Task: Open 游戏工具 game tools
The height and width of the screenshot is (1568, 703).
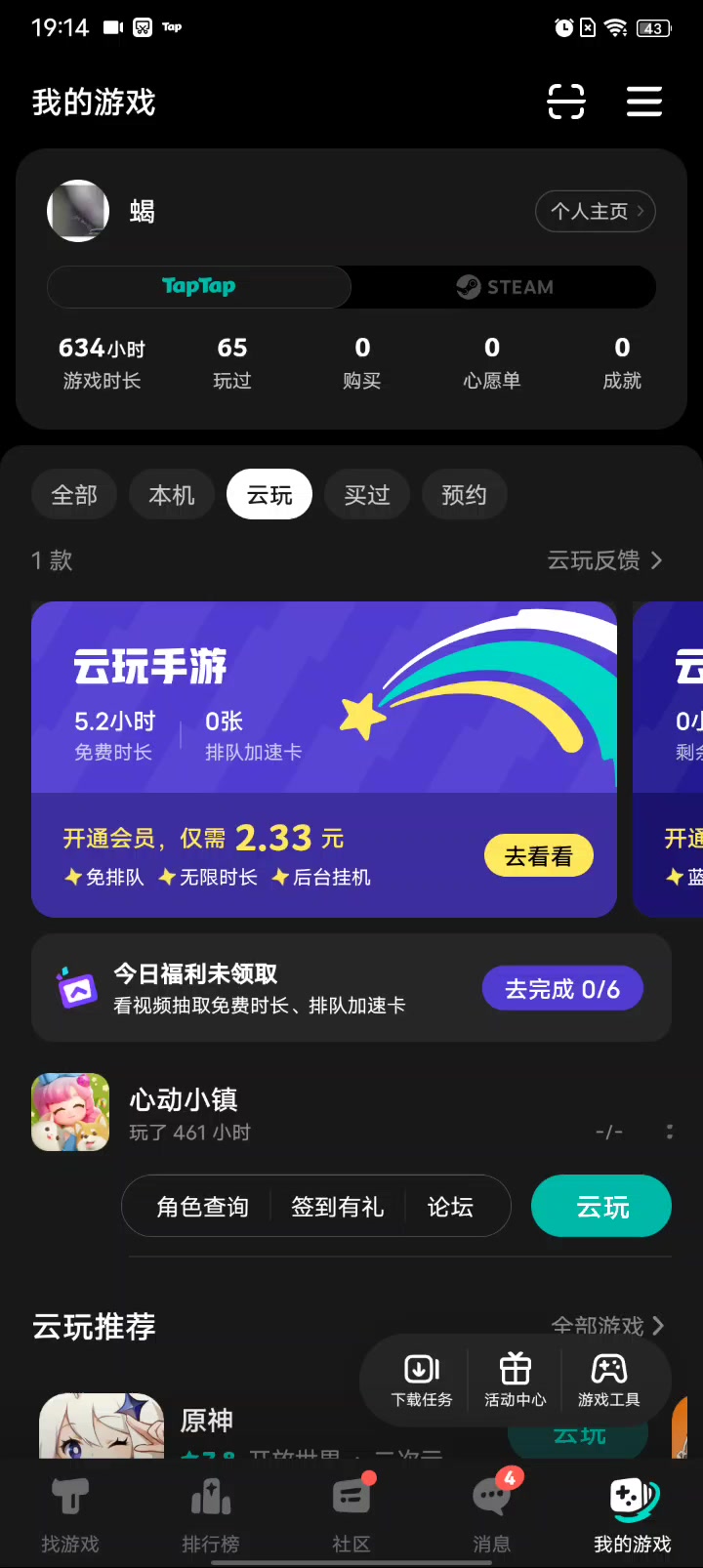Action: click(x=608, y=1380)
